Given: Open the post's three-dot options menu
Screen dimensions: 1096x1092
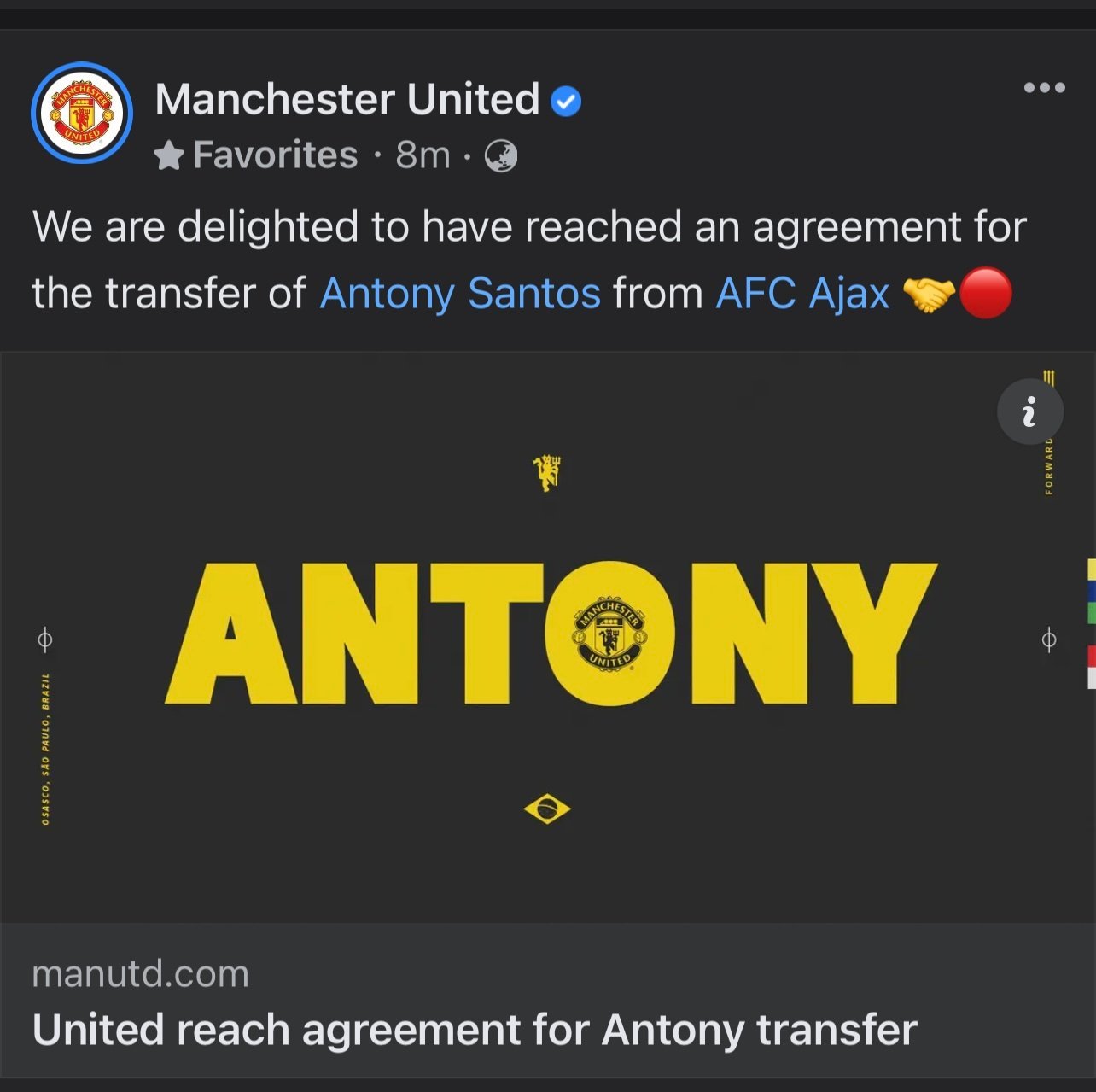Looking at the screenshot, I should tap(1044, 88).
